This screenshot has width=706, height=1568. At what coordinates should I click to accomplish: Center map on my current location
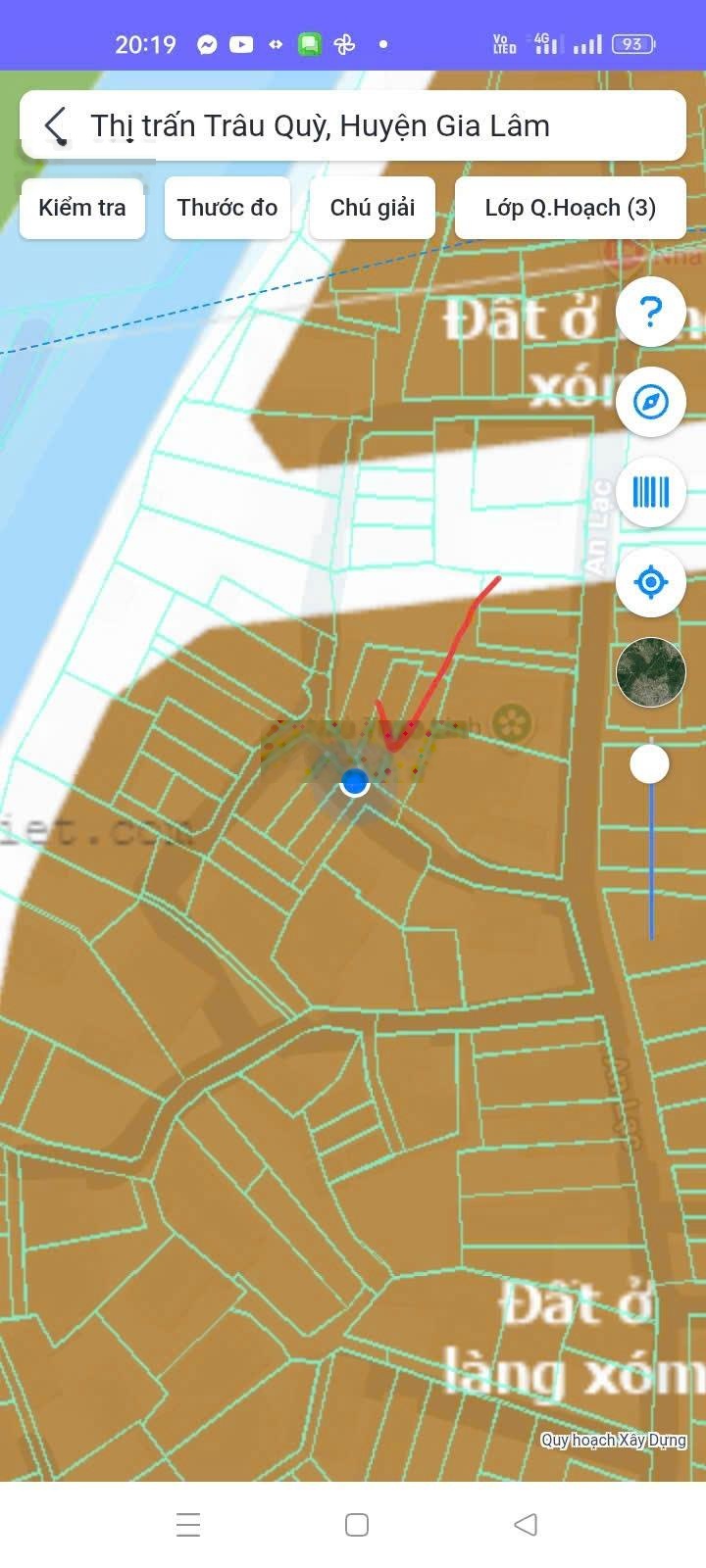pyautogui.click(x=650, y=582)
